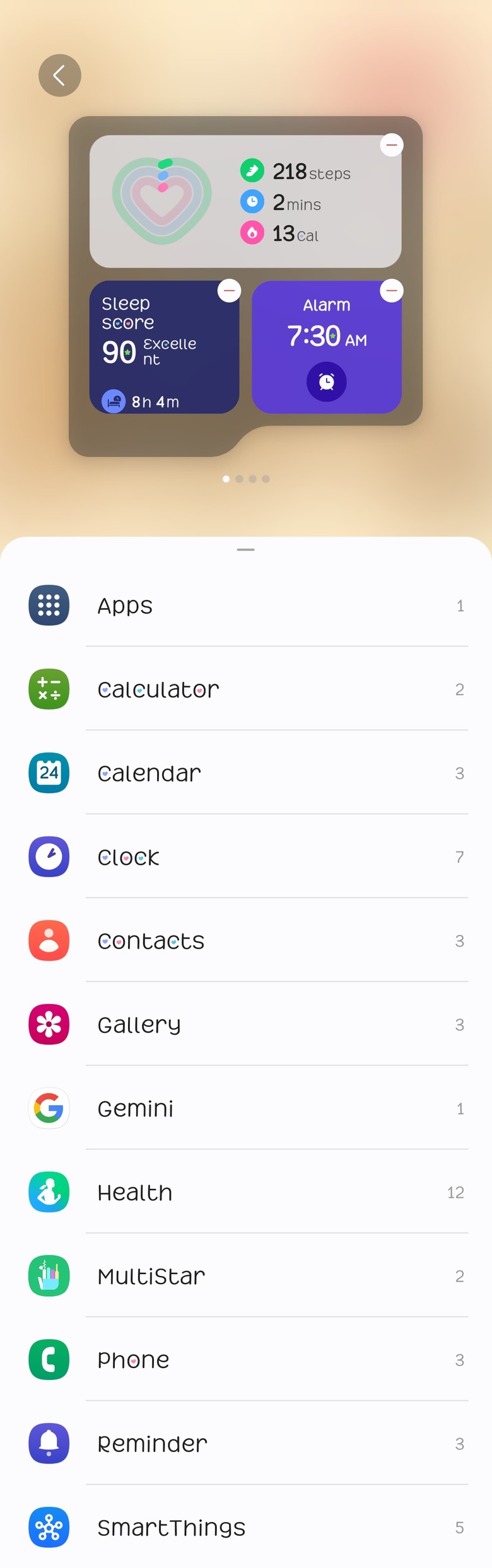Open SmartThings widget options

click(246, 1528)
